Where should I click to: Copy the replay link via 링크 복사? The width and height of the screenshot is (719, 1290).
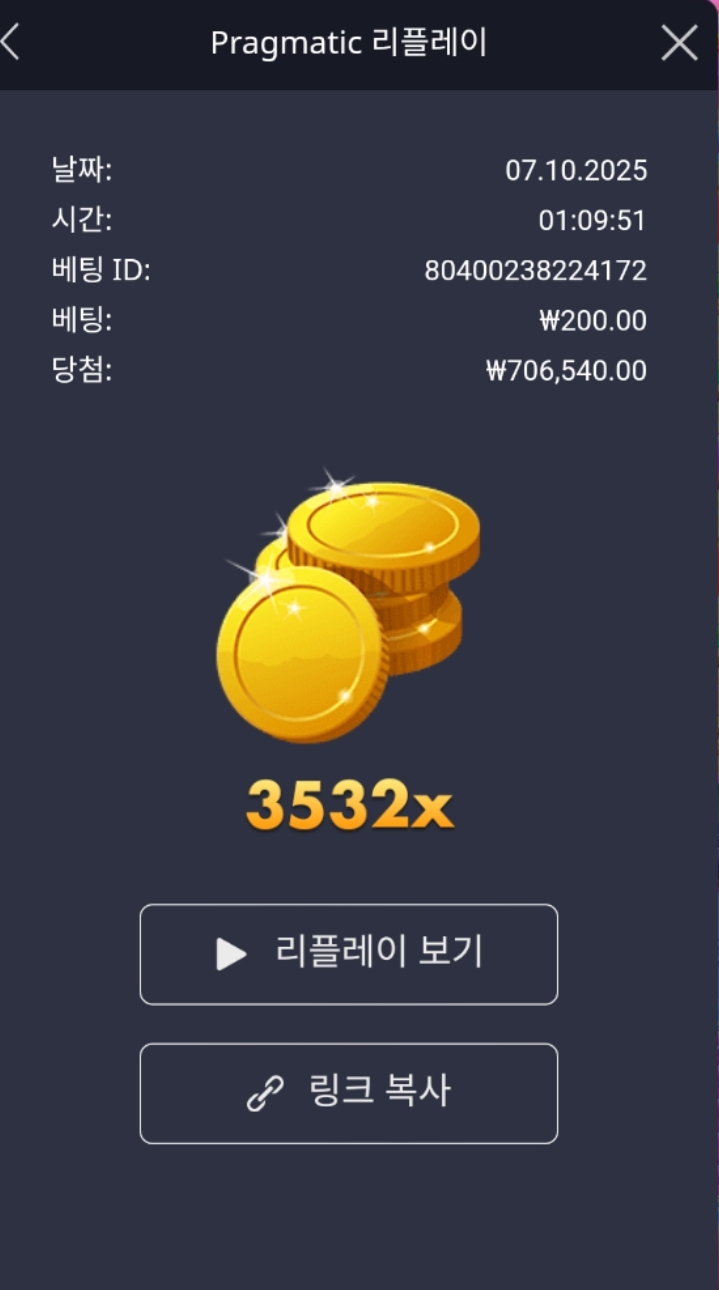point(349,1093)
